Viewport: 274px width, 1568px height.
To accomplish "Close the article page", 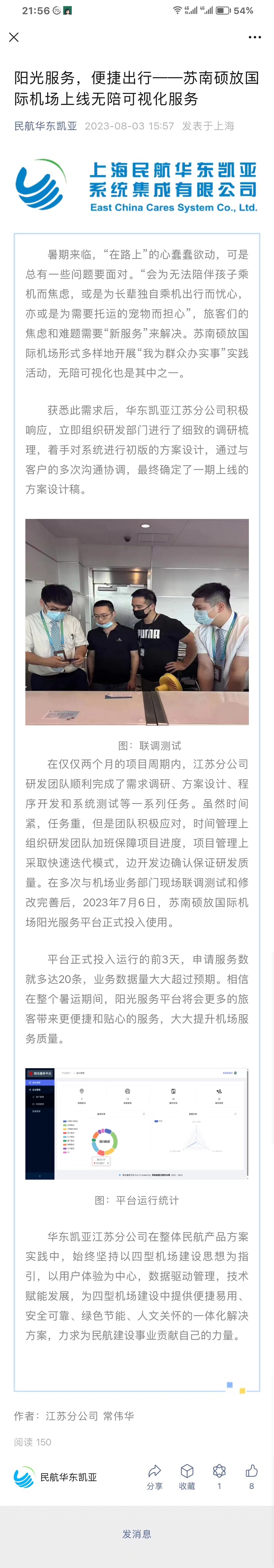I will [x=14, y=37].
